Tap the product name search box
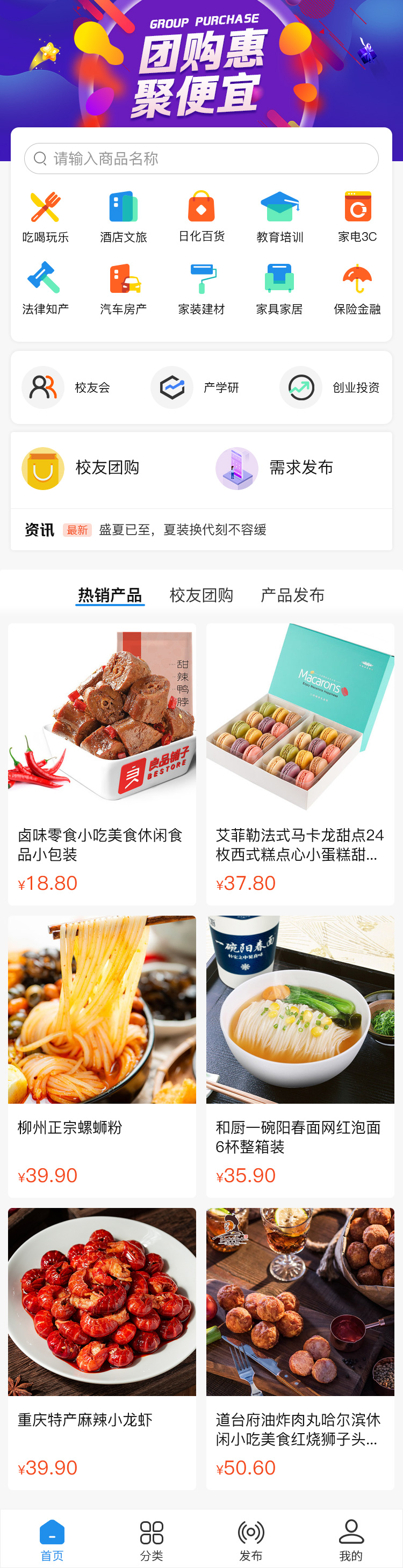 [201, 159]
